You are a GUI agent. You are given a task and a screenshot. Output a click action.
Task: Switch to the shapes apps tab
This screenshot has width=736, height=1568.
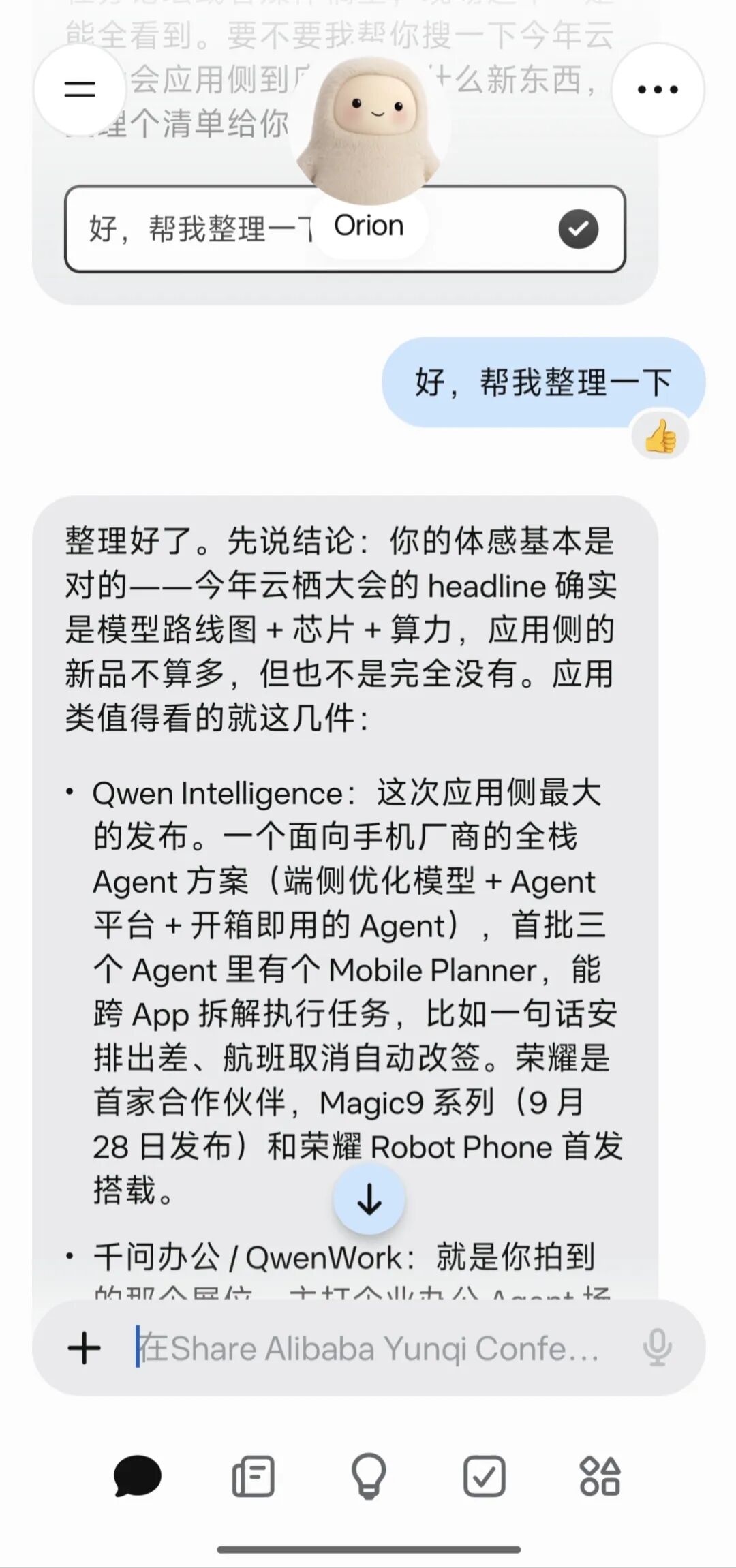pyautogui.click(x=600, y=1476)
